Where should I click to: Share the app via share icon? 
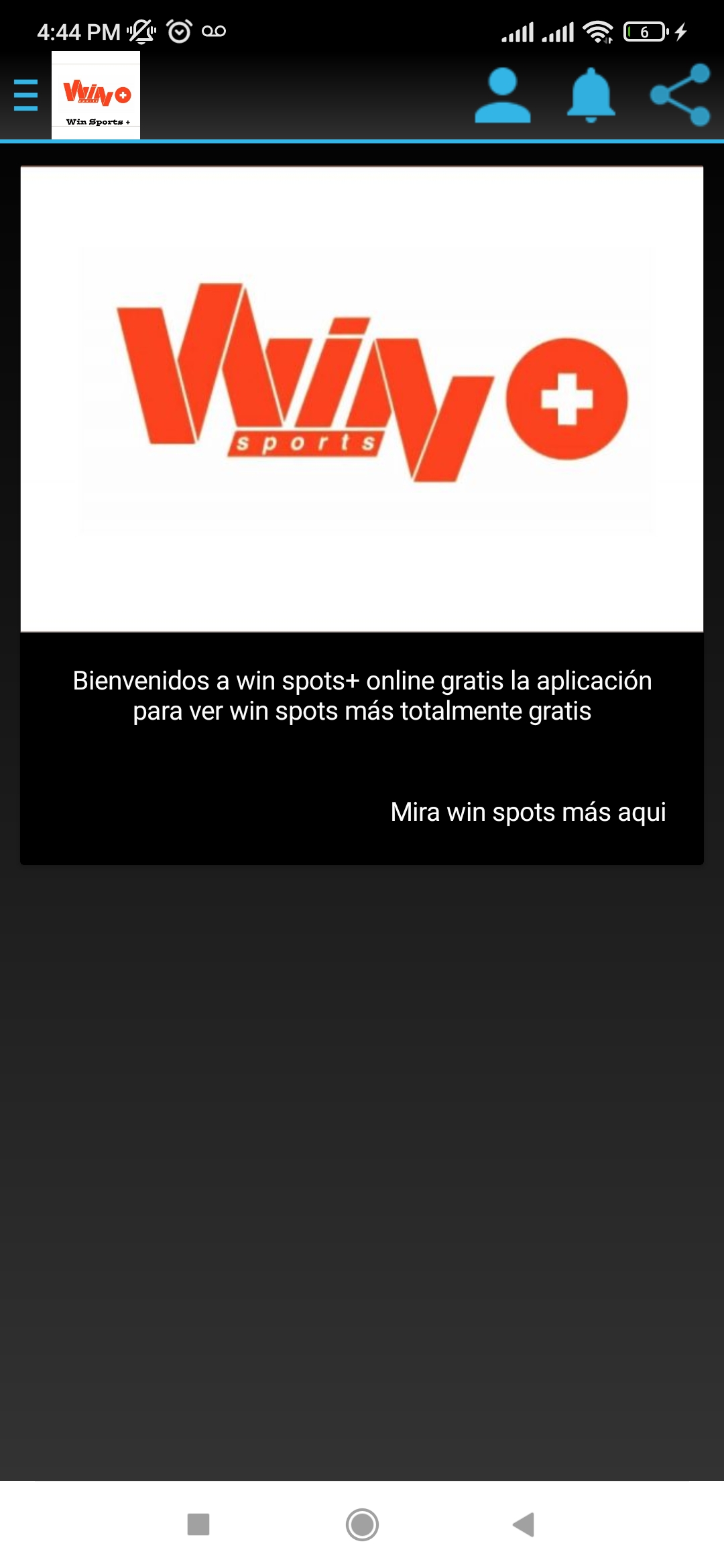[x=680, y=94]
